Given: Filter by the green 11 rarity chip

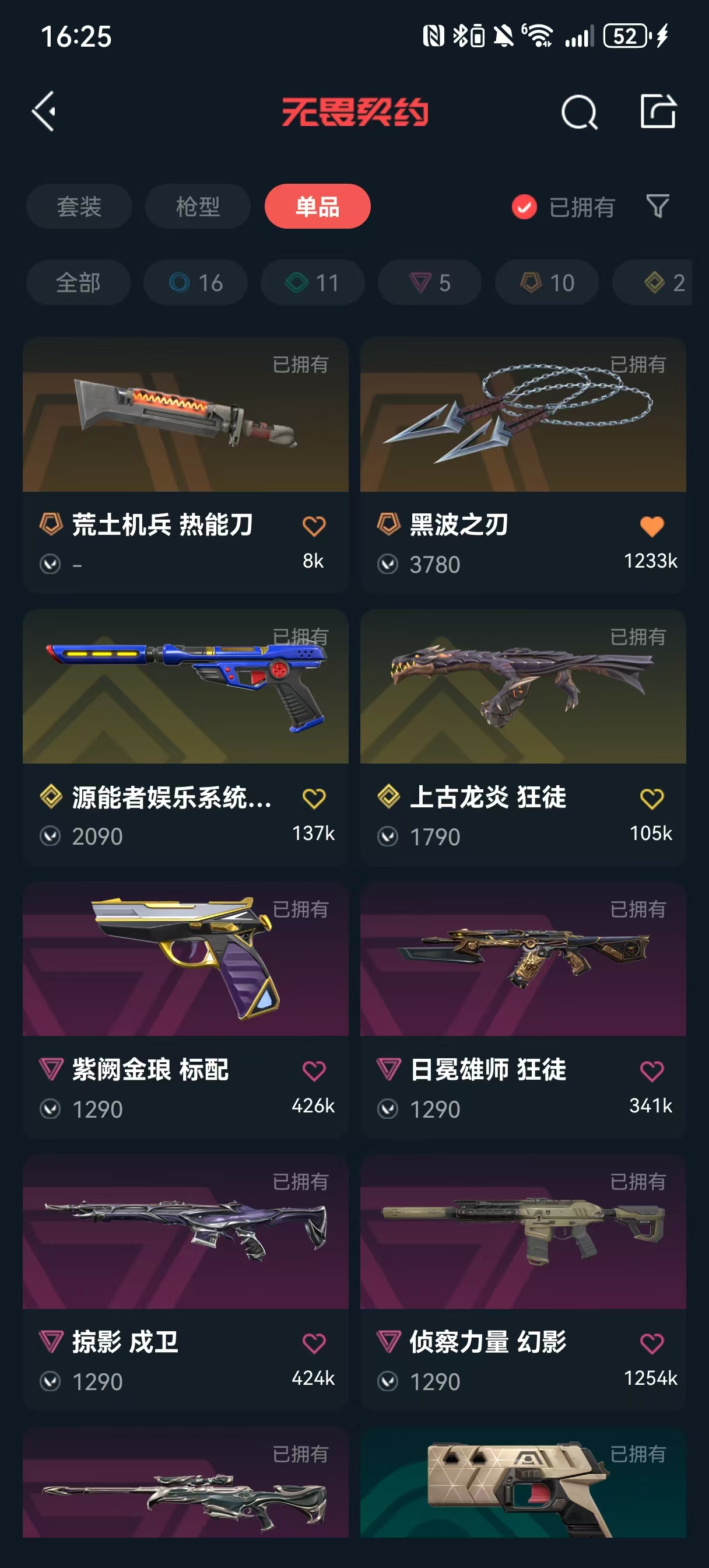Looking at the screenshot, I should click(312, 282).
